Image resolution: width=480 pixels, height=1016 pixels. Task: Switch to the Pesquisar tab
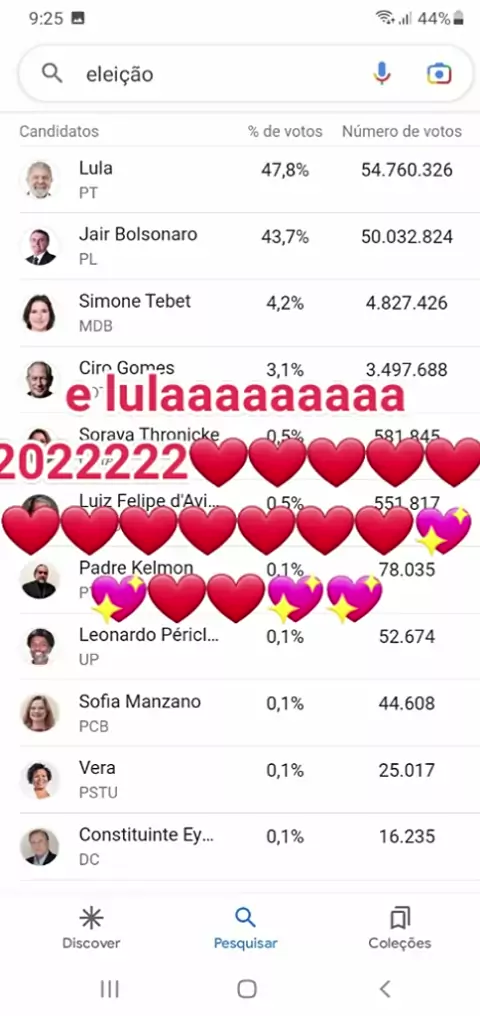click(246, 928)
